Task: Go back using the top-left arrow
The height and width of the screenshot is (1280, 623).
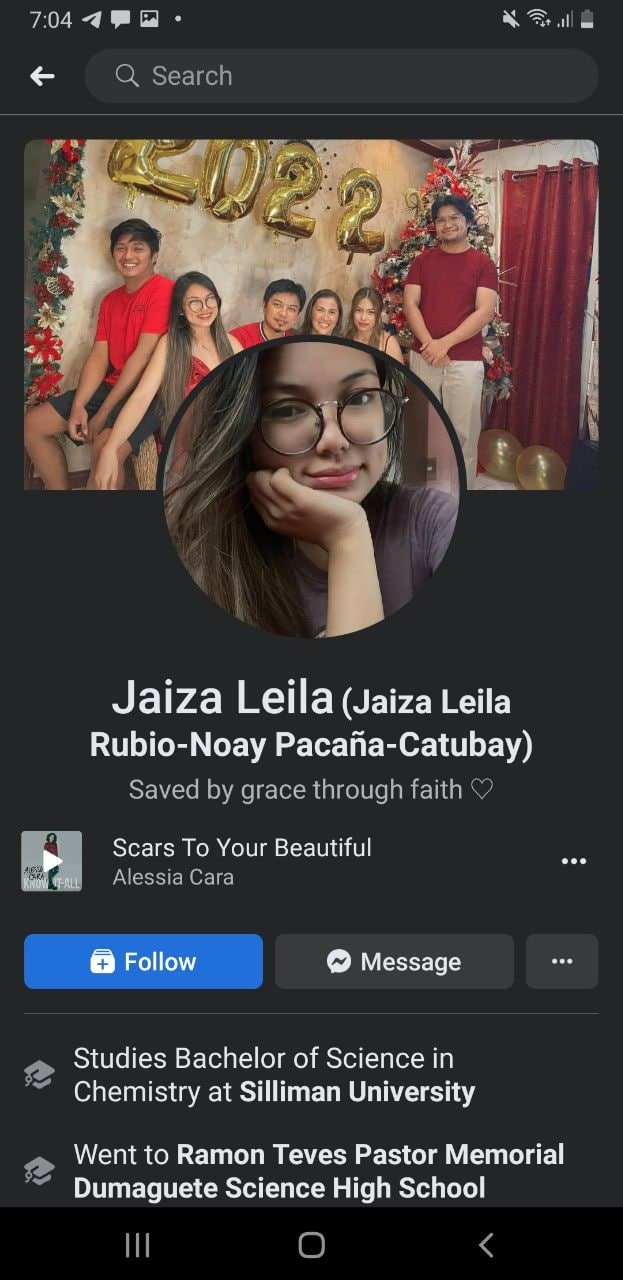Action: click(42, 76)
